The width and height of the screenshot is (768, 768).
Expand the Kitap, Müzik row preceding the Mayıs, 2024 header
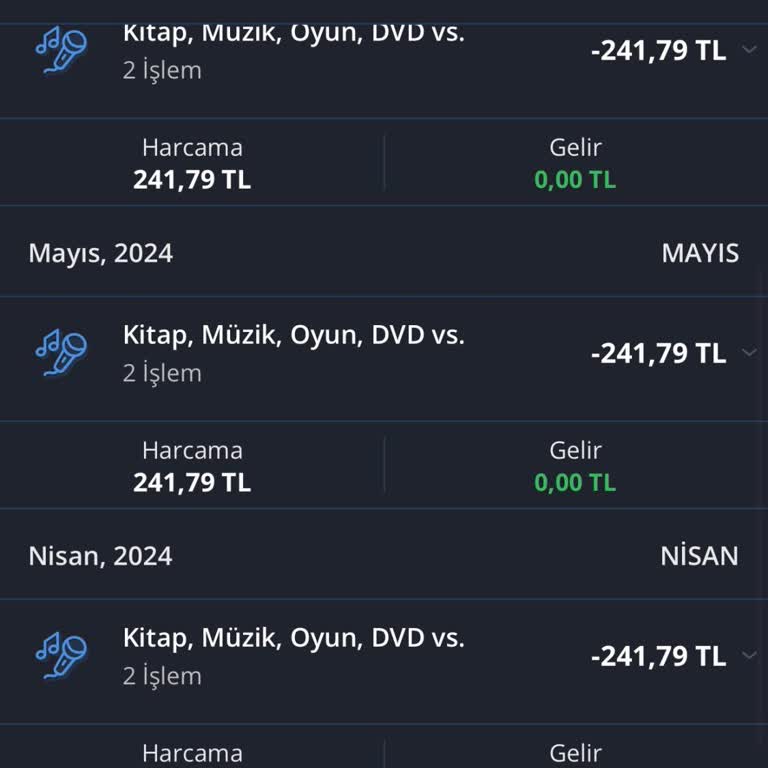point(749,50)
